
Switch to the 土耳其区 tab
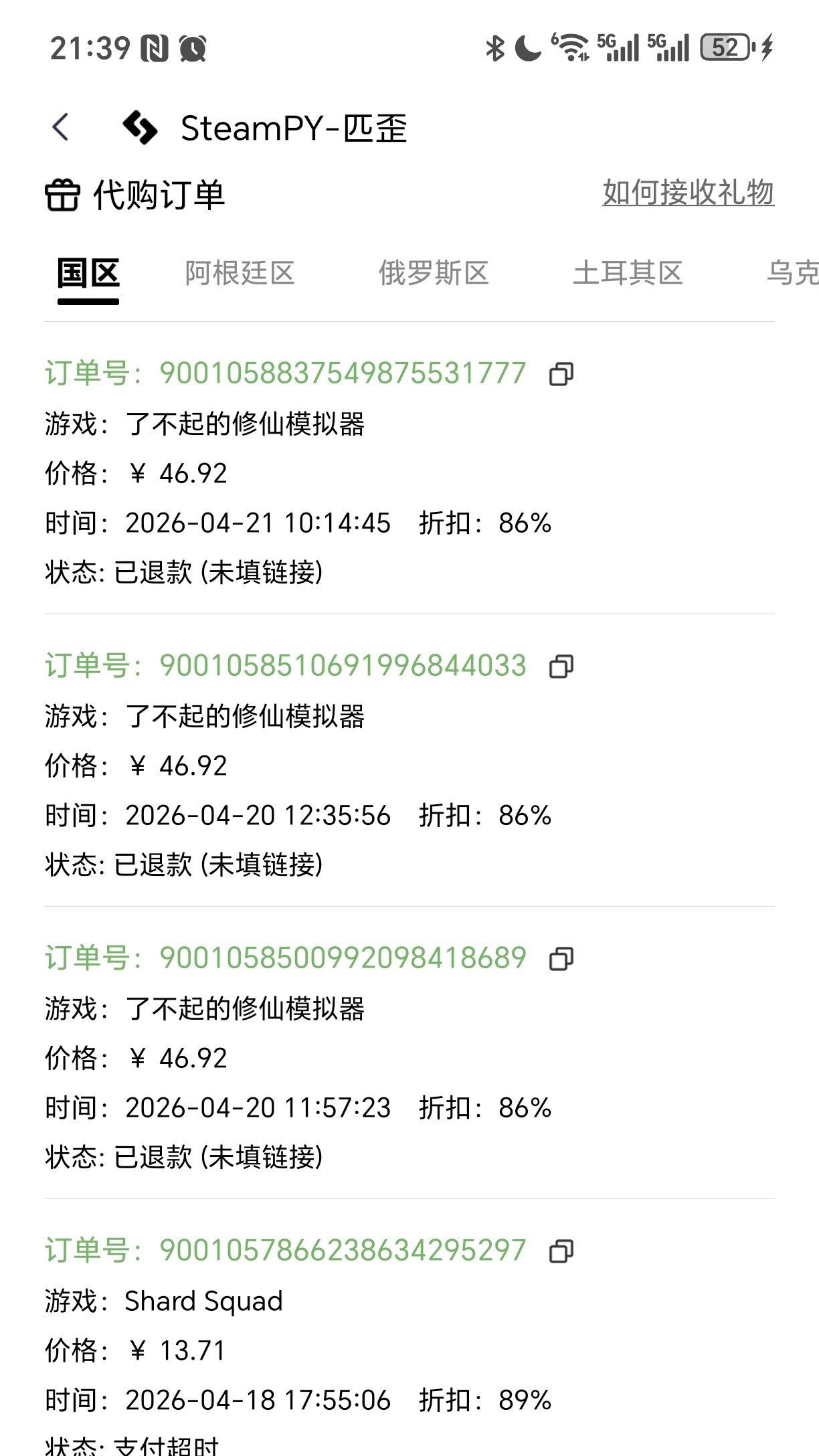628,273
